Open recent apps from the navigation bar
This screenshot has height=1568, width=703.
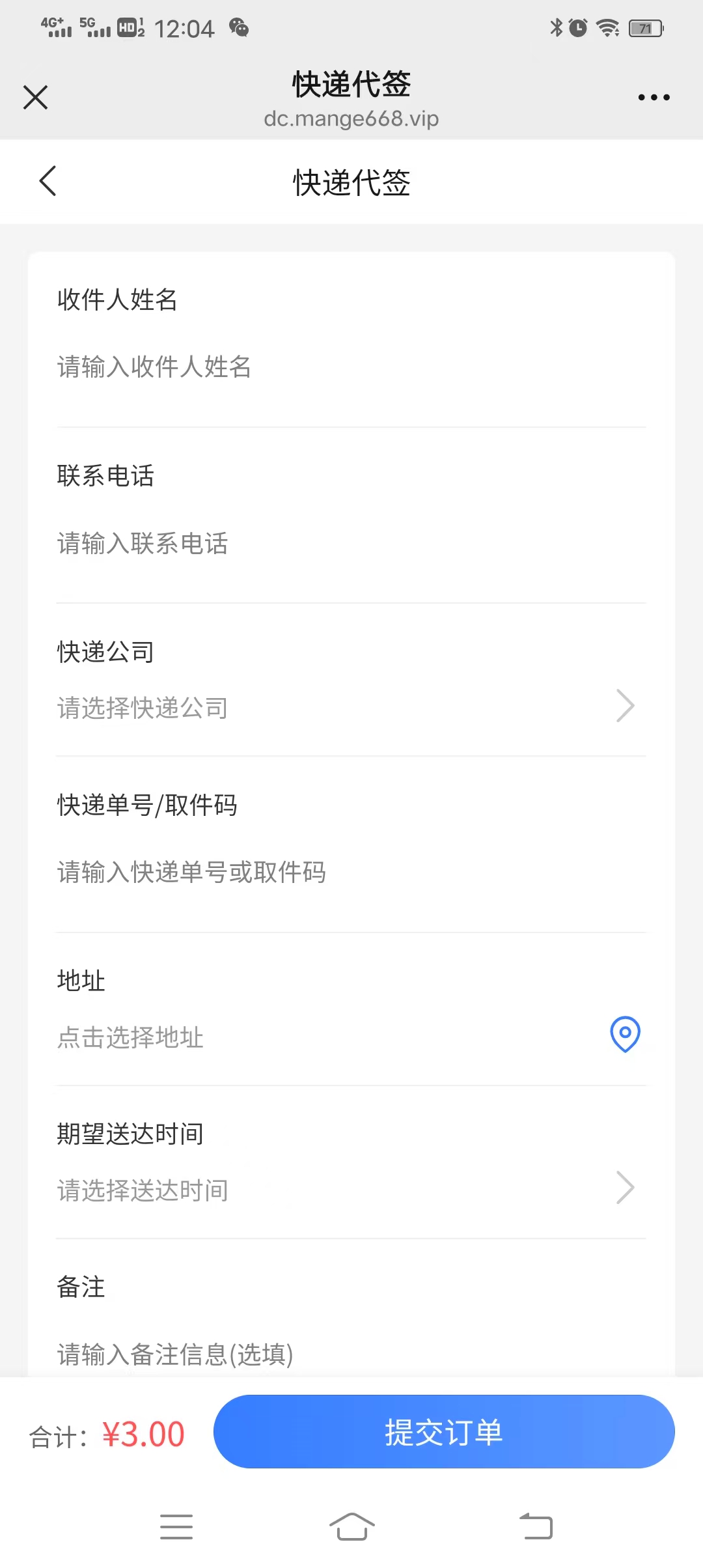click(x=176, y=1527)
